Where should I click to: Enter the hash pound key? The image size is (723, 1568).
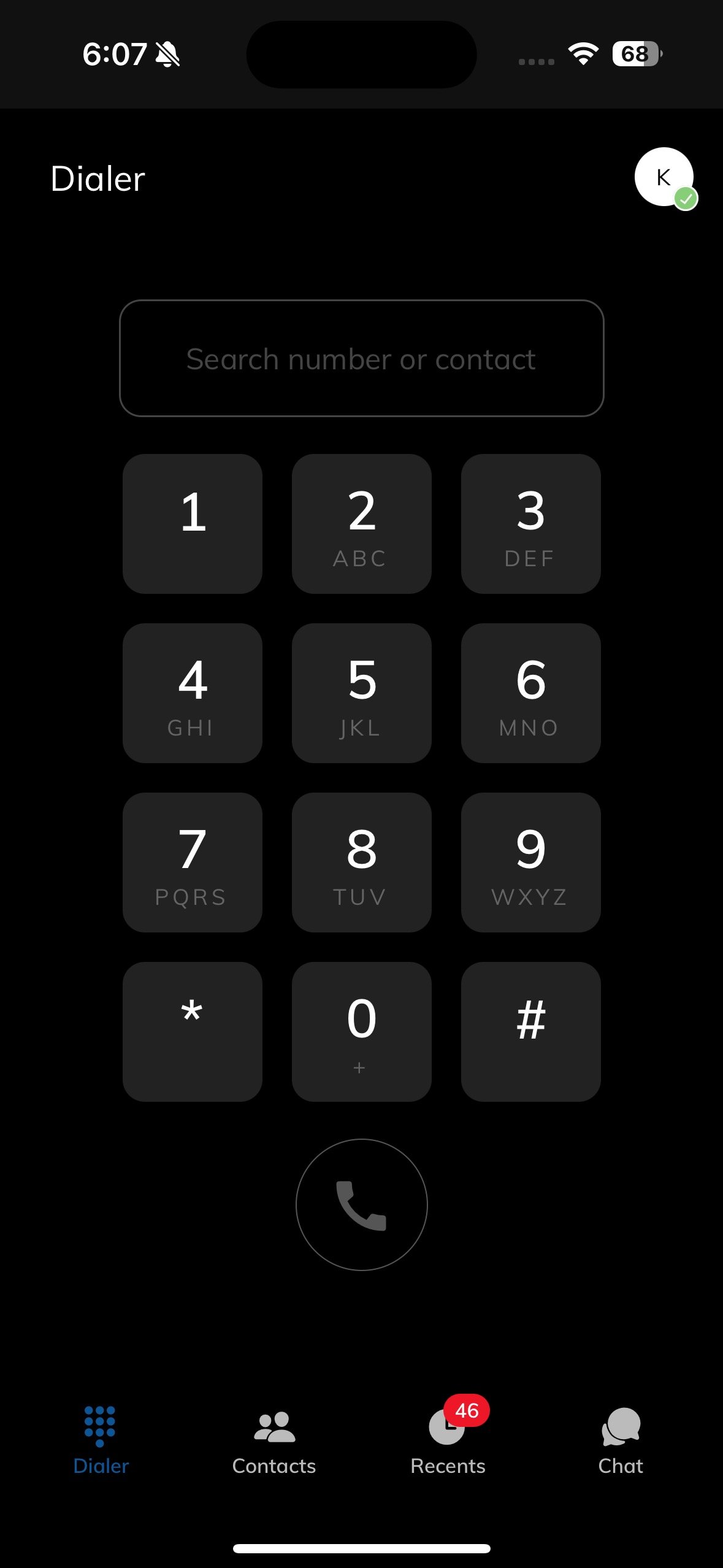point(531,1032)
